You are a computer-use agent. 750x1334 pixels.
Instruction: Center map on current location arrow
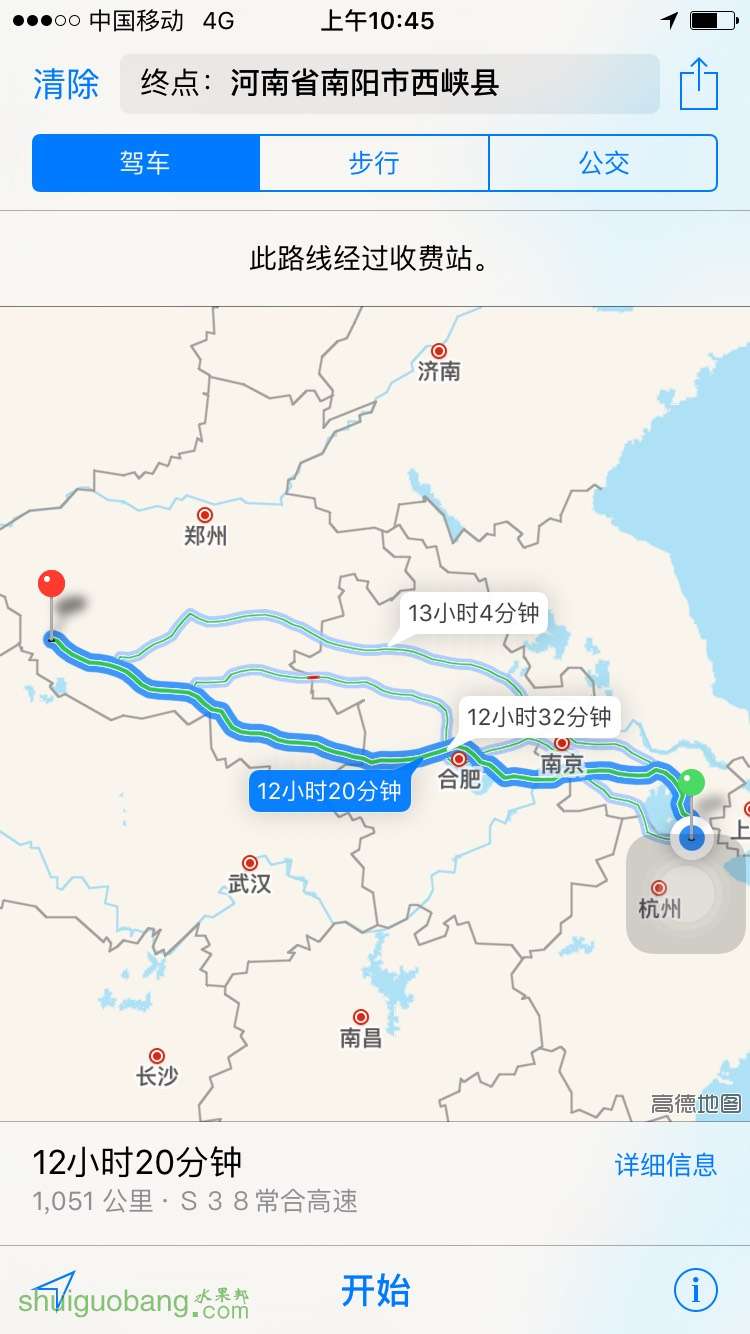(x=53, y=1290)
